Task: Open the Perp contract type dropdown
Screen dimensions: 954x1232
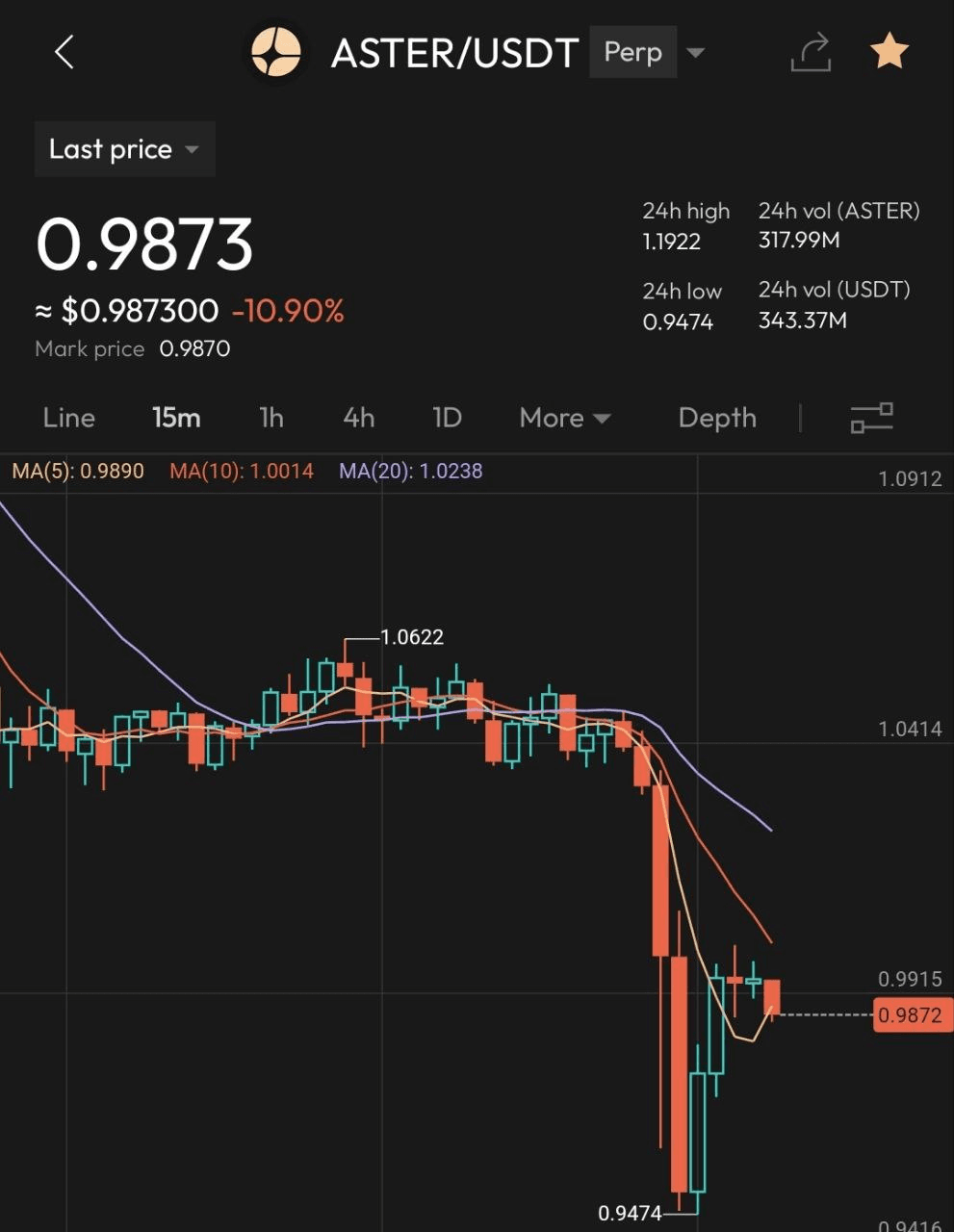Action: tap(649, 52)
